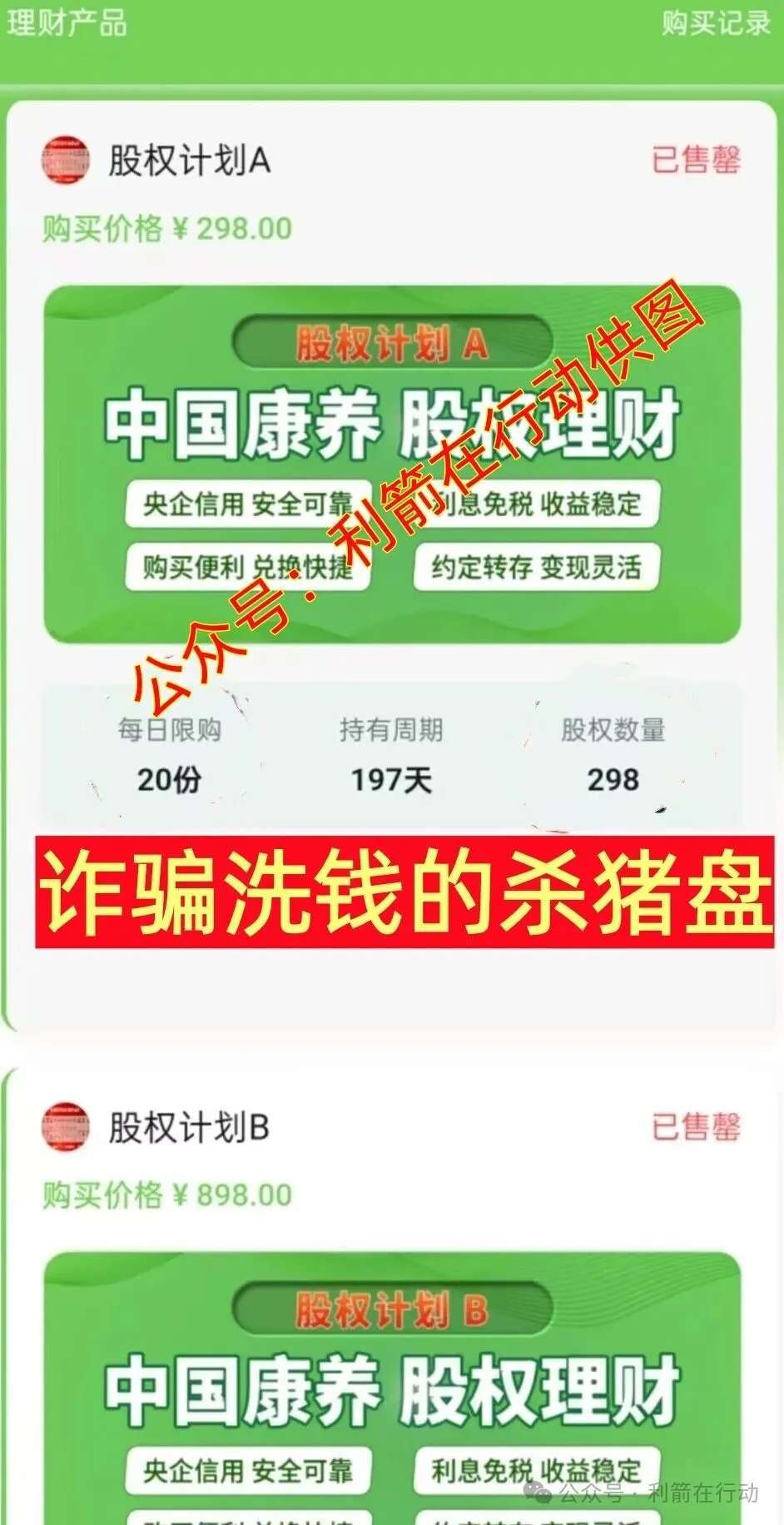Expand the 持有周期 197天 detail
Image resolution: width=784 pixels, height=1525 pixels.
click(391, 753)
